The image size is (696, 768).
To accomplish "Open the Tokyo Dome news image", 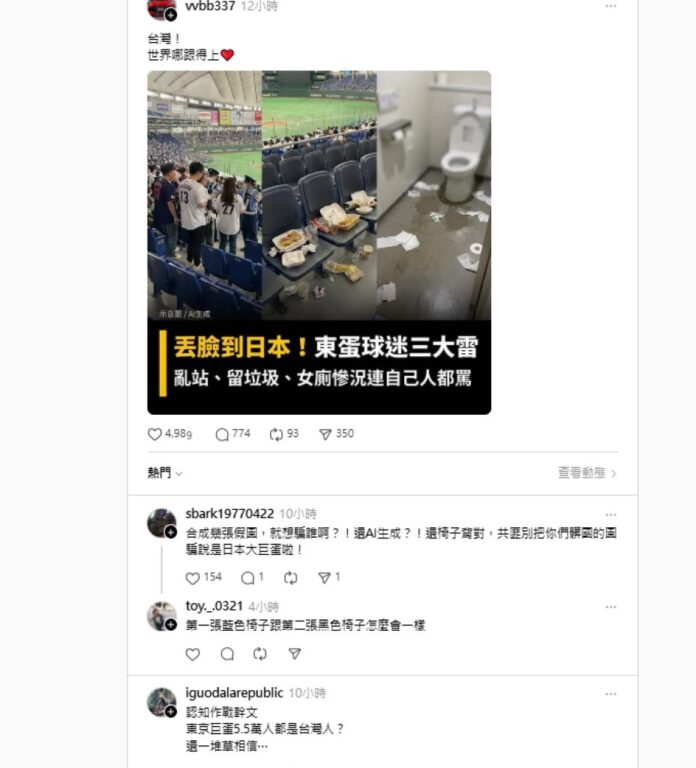I will pos(319,242).
